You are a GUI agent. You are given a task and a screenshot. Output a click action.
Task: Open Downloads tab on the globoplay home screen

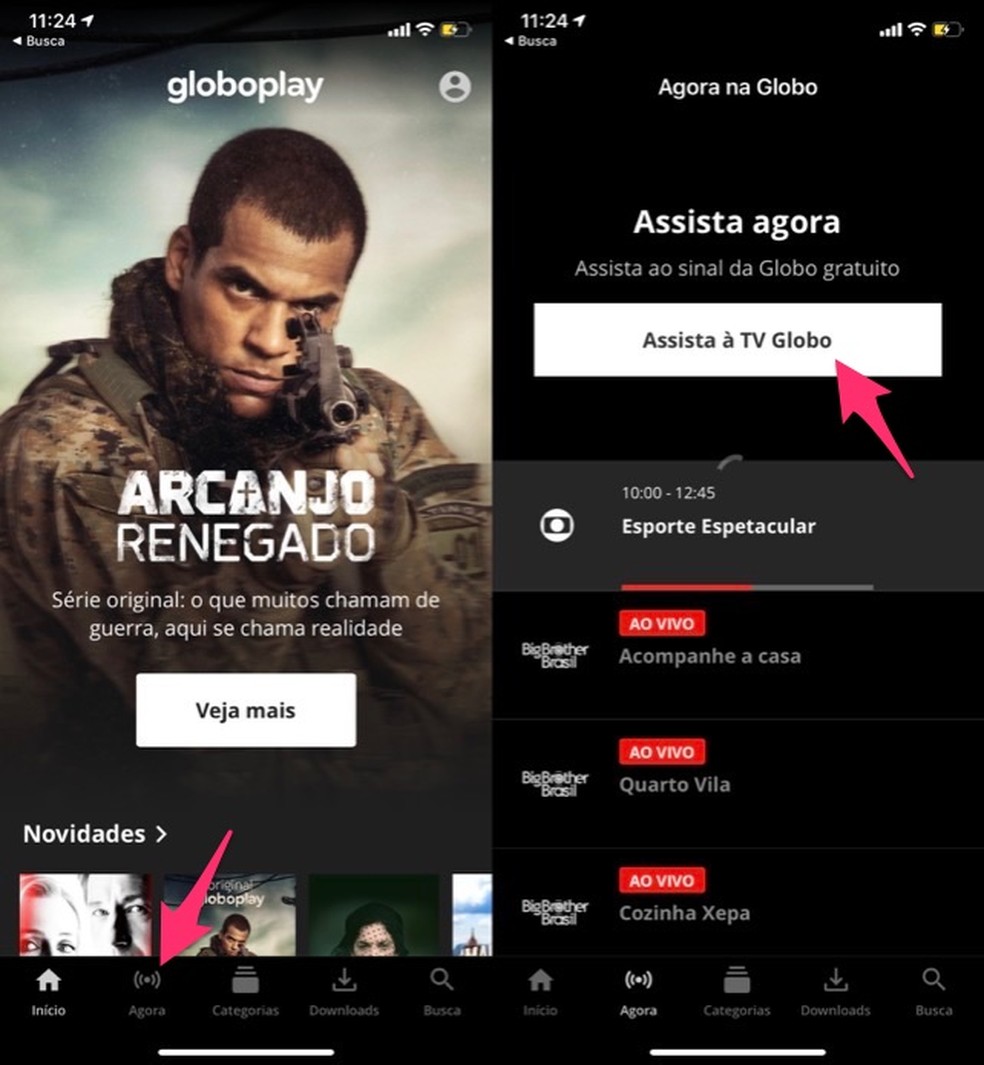(344, 992)
